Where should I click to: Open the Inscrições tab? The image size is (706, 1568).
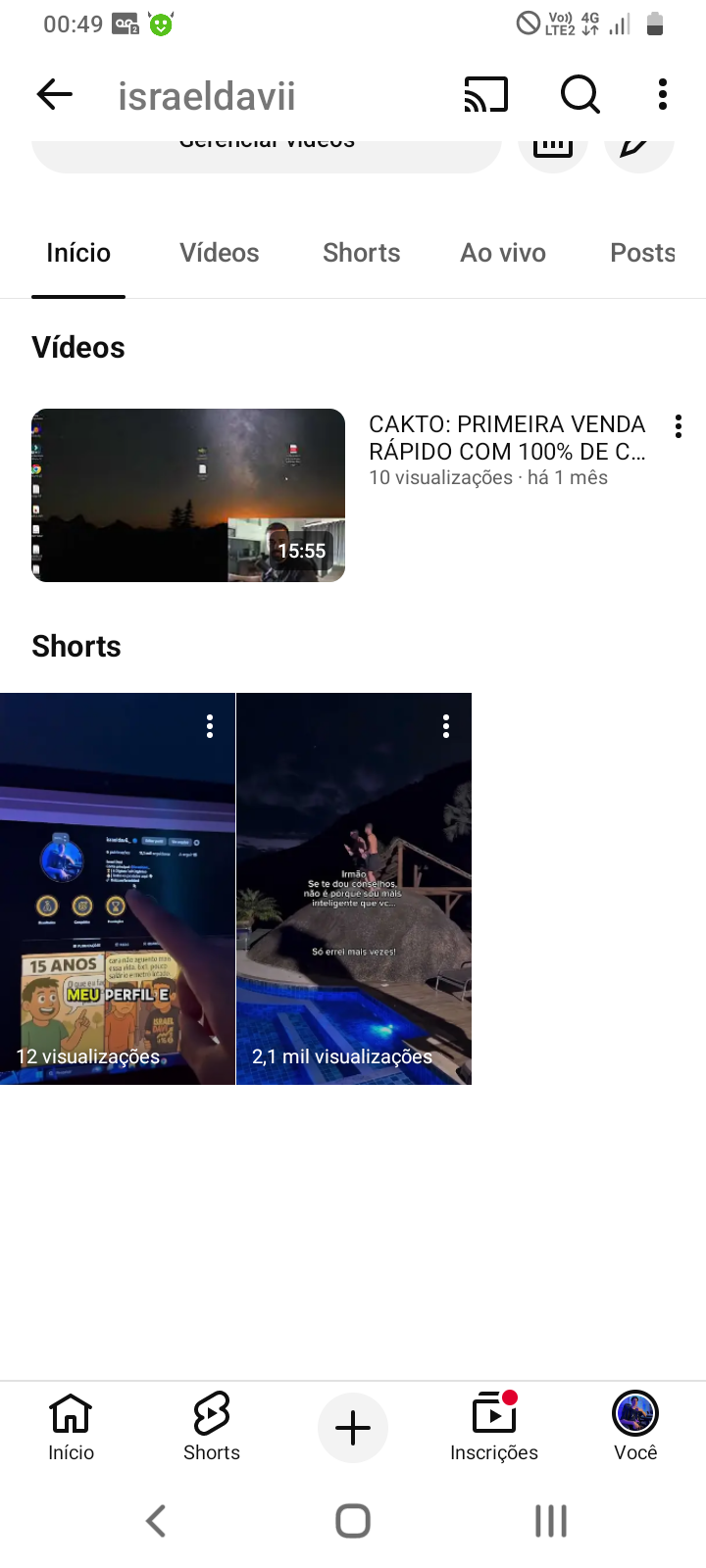pyautogui.click(x=494, y=1427)
